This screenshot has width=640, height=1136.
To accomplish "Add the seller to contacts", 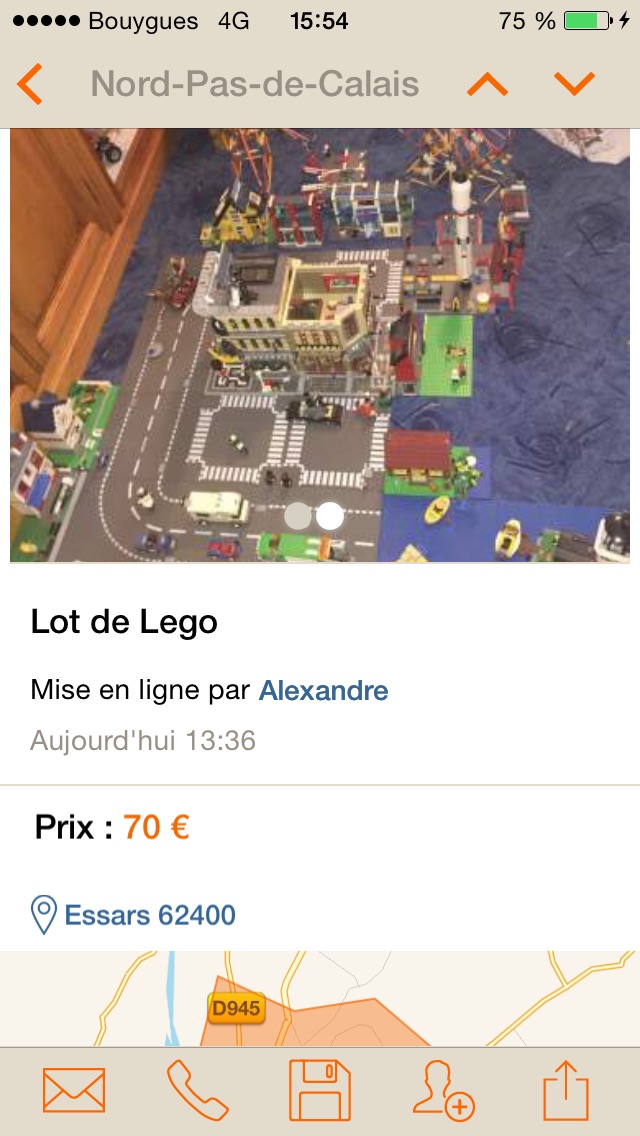I will click(443, 1090).
